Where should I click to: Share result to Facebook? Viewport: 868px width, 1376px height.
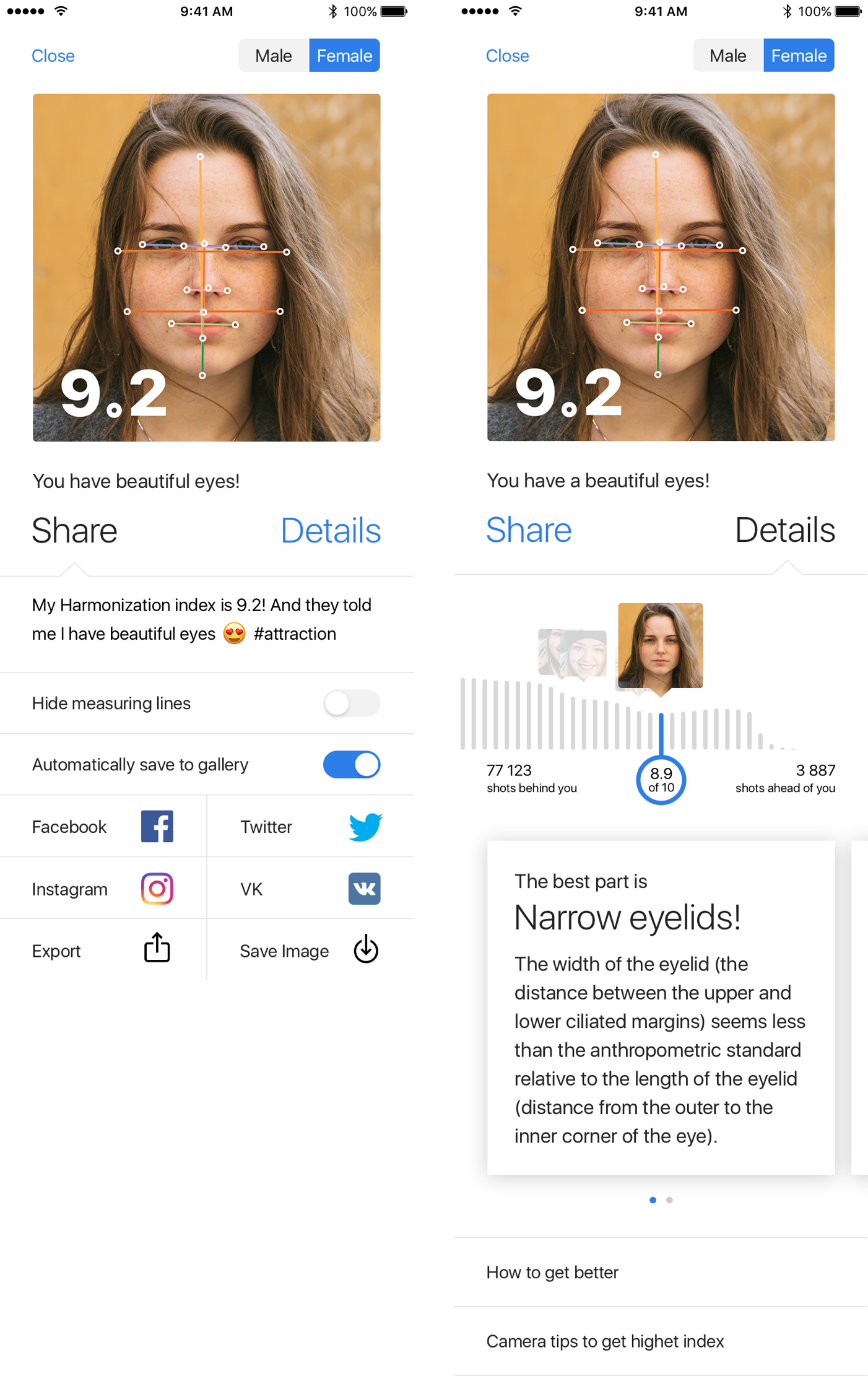103,827
